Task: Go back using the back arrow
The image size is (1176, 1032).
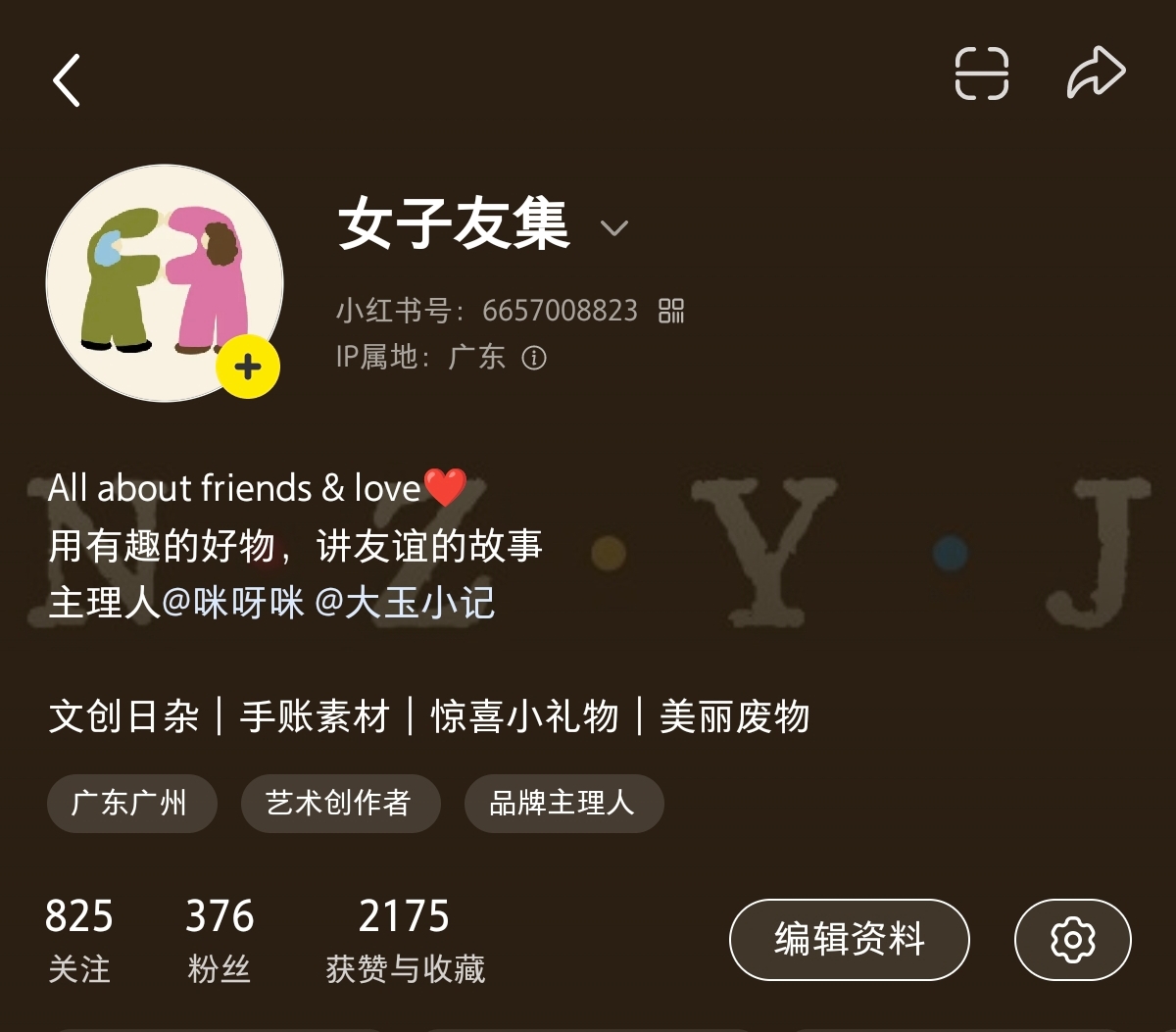Action: tap(67, 79)
